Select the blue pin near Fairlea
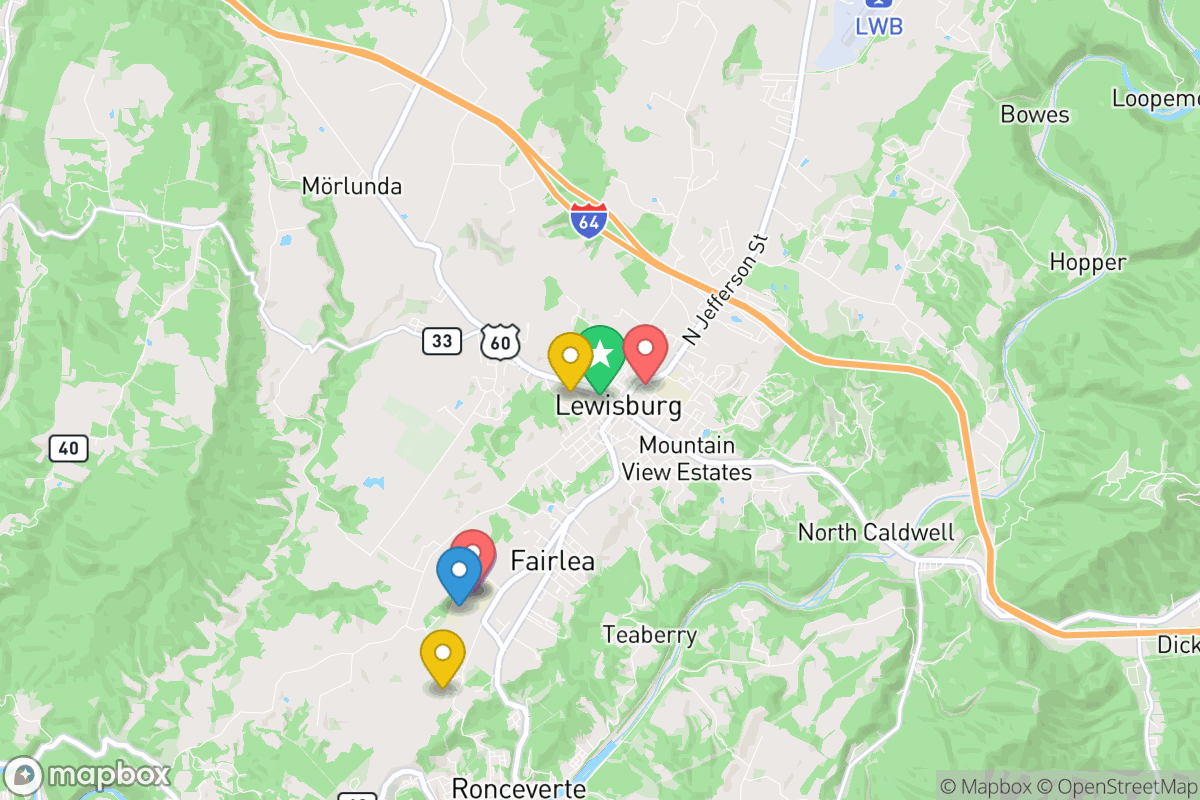Viewport: 1200px width, 800px height. coord(459,572)
